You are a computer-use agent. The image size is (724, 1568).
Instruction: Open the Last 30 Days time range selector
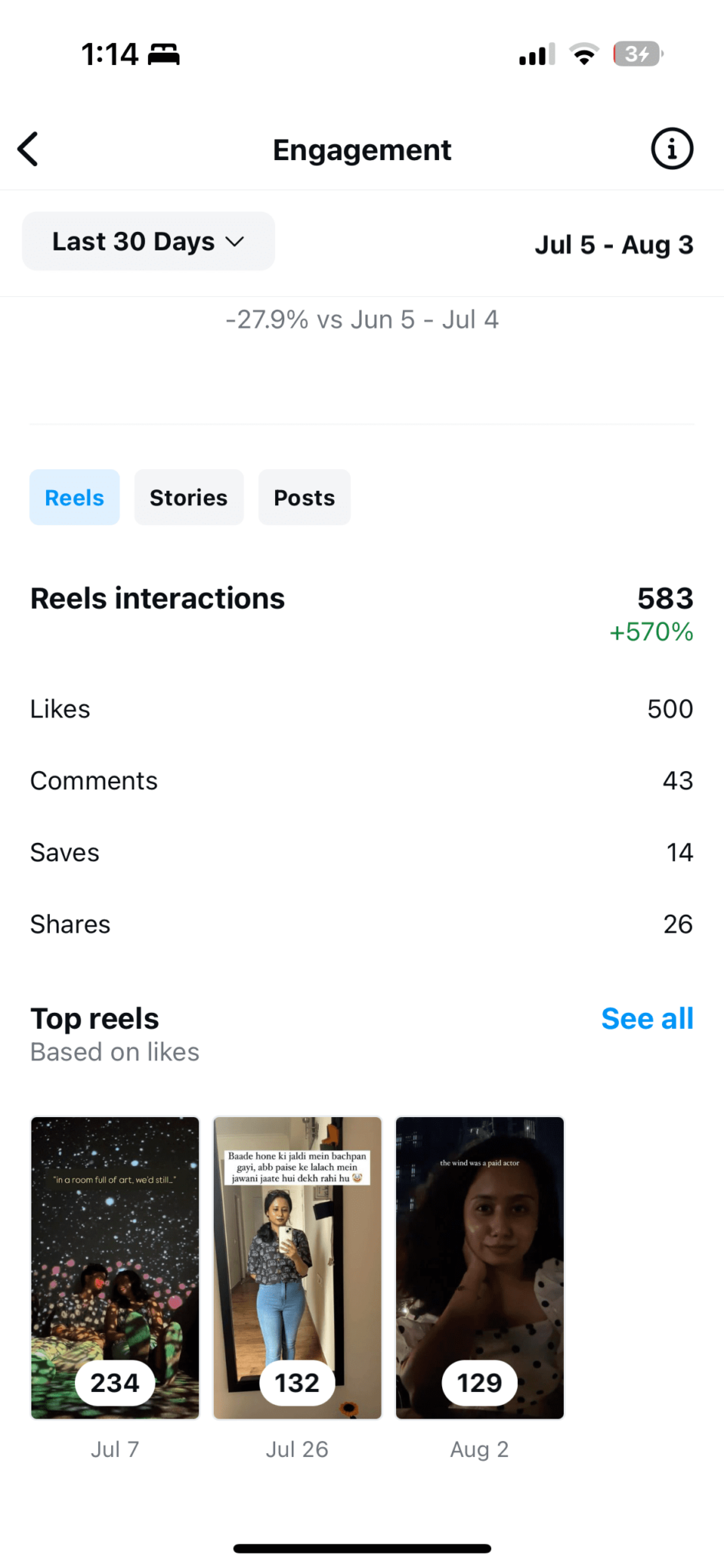coord(148,241)
